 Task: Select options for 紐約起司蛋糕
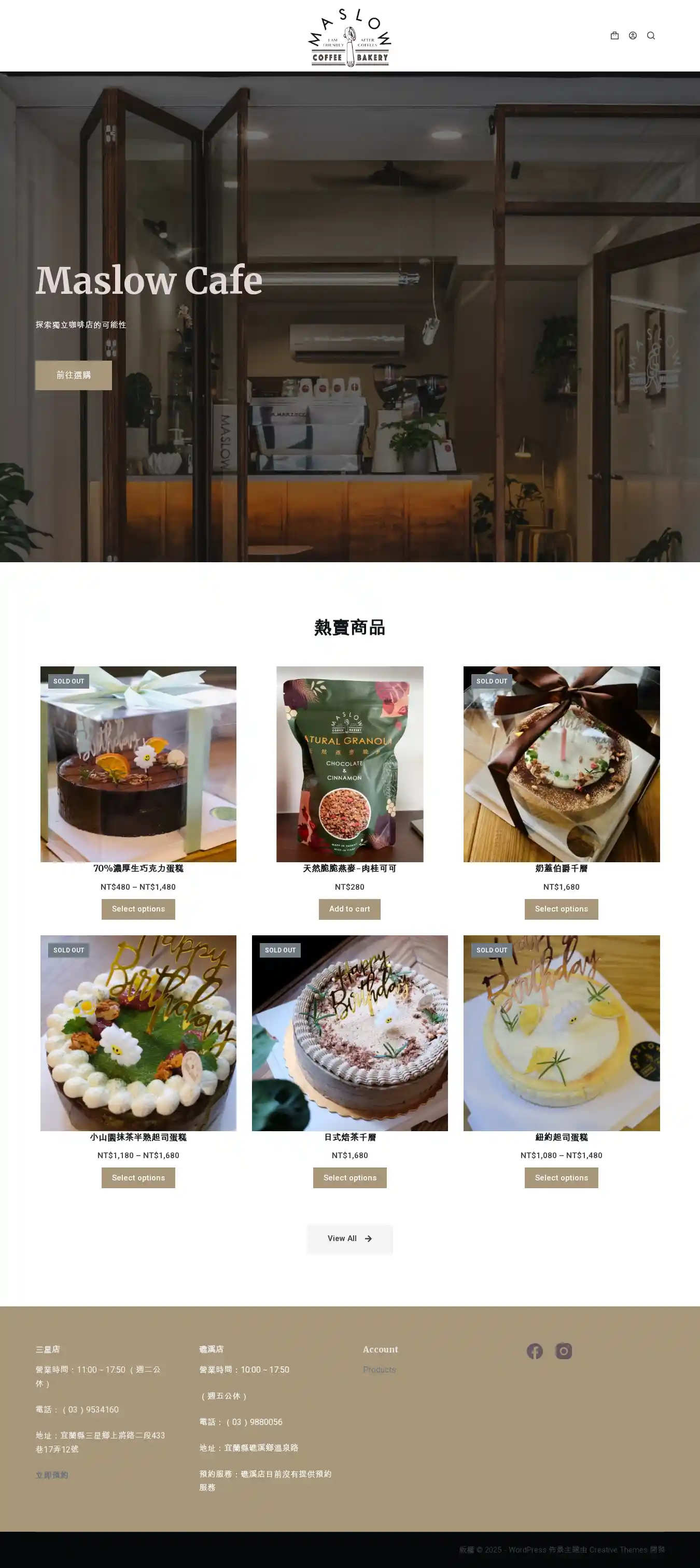pos(561,1178)
